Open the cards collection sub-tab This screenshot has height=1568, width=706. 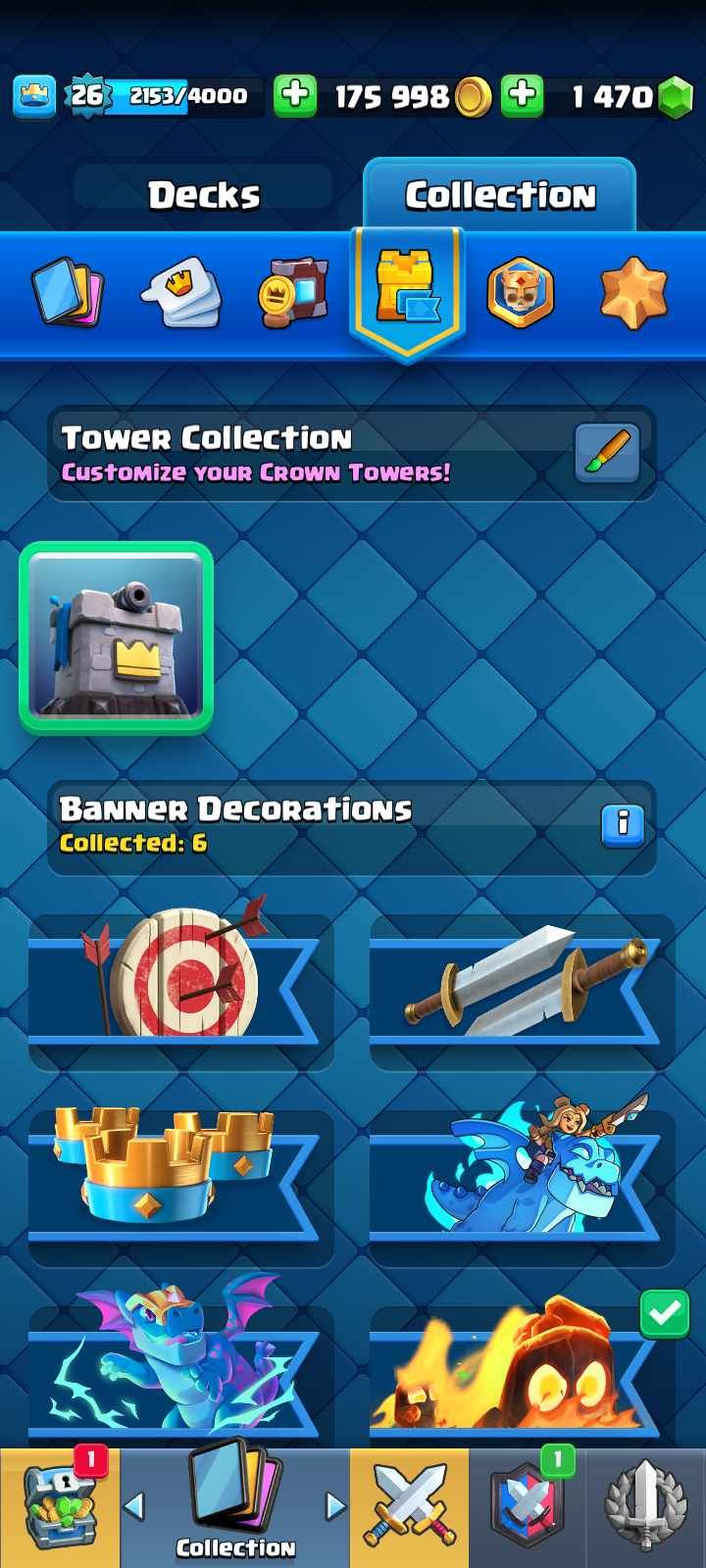click(68, 292)
